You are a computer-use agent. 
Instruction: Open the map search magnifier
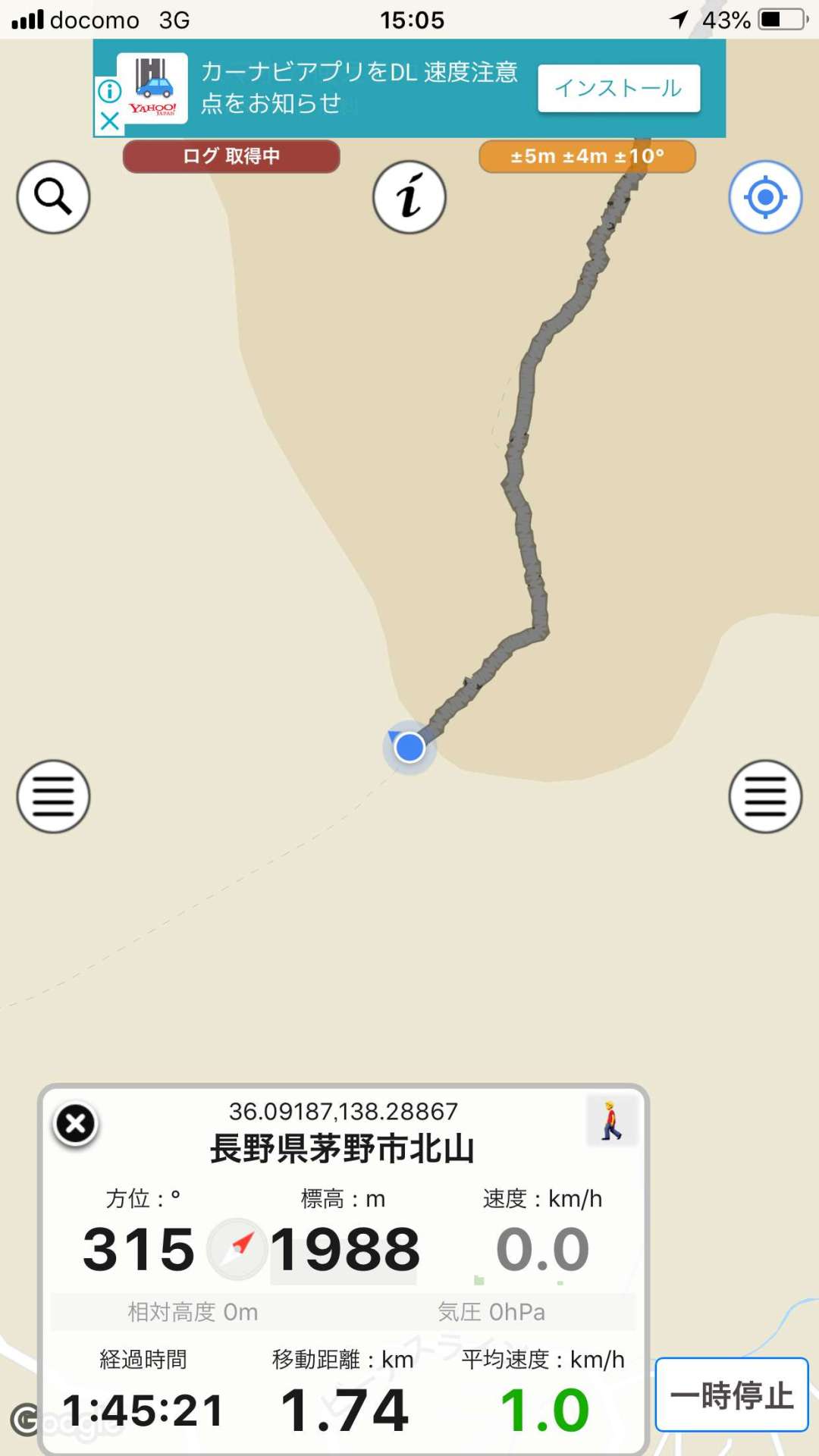point(53,197)
